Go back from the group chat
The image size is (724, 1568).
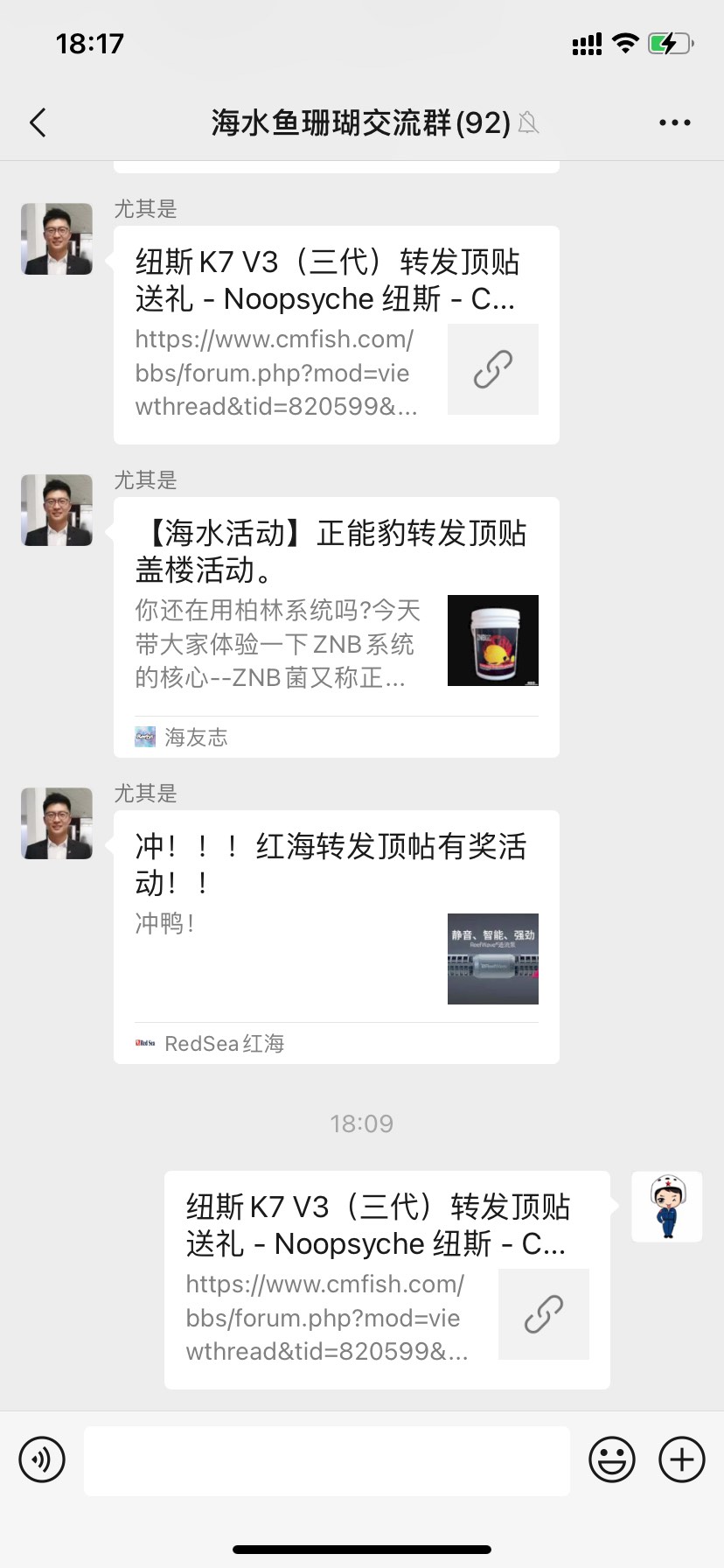38,123
